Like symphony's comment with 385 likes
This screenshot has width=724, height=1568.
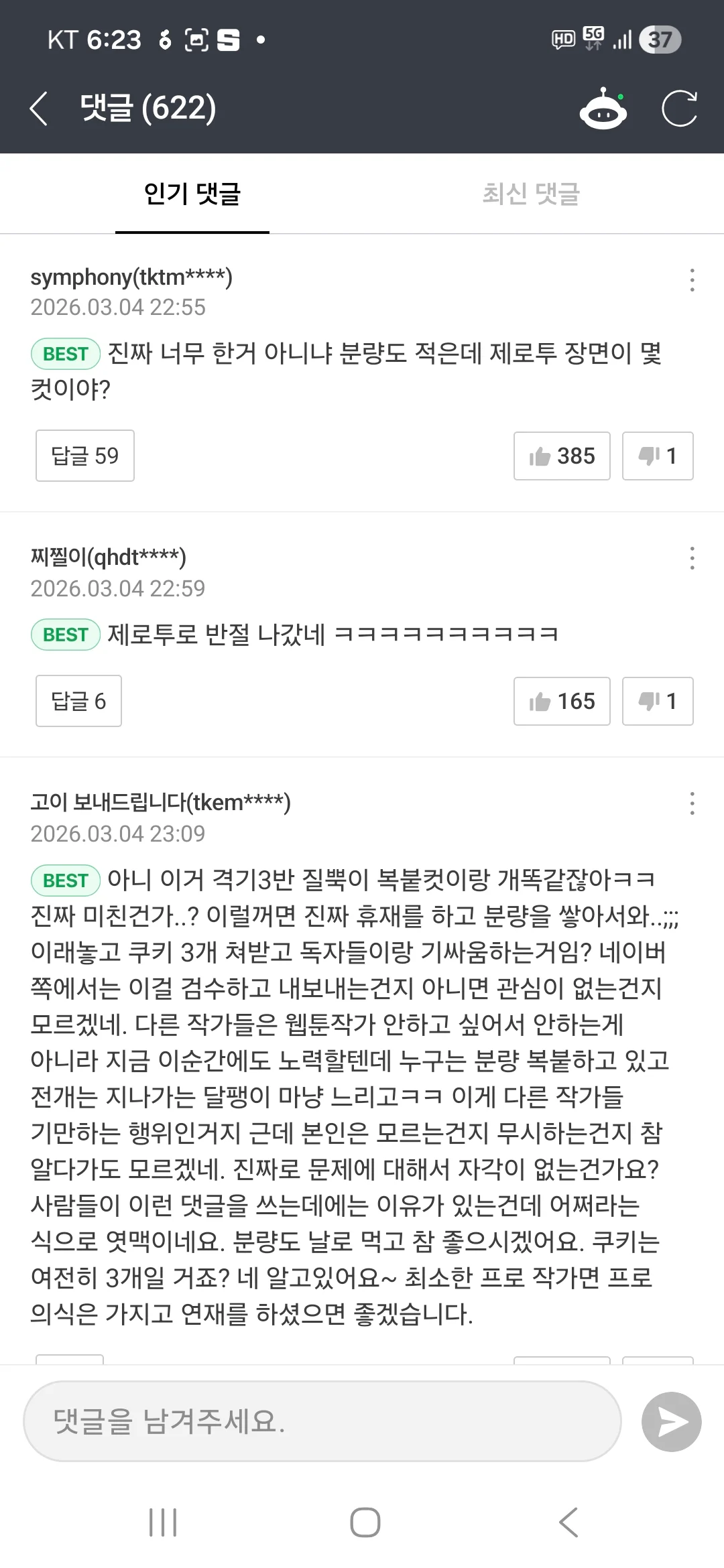(562, 456)
